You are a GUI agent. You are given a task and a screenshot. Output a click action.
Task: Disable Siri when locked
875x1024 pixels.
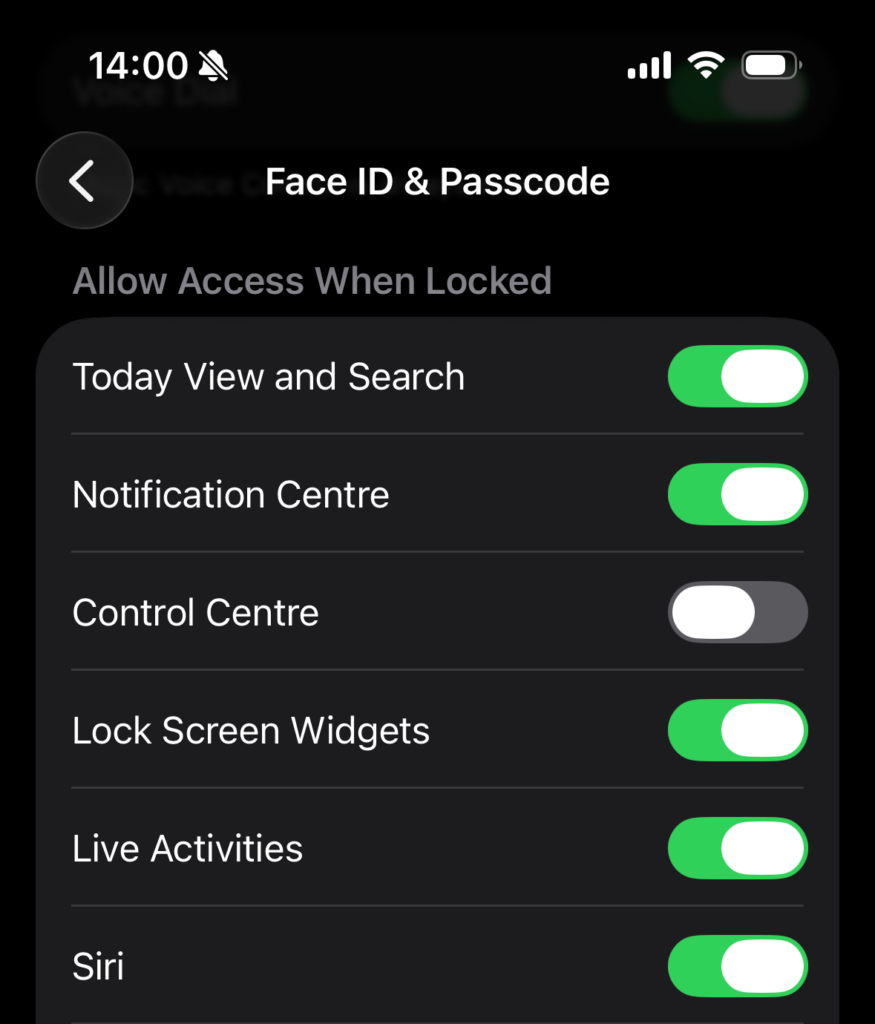(737, 966)
